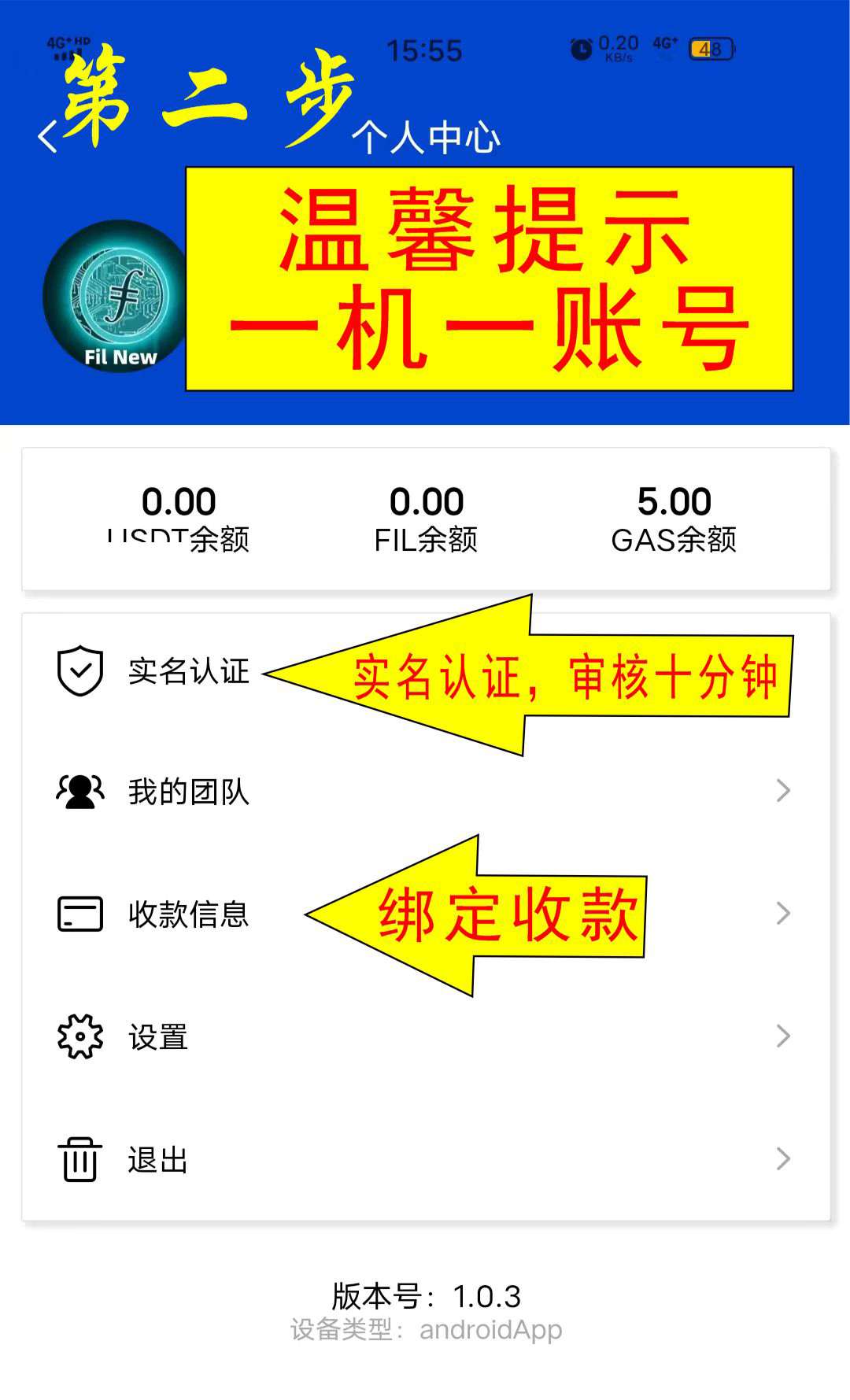Open 我的团队 team page
The image size is (850, 1400).
tap(426, 791)
